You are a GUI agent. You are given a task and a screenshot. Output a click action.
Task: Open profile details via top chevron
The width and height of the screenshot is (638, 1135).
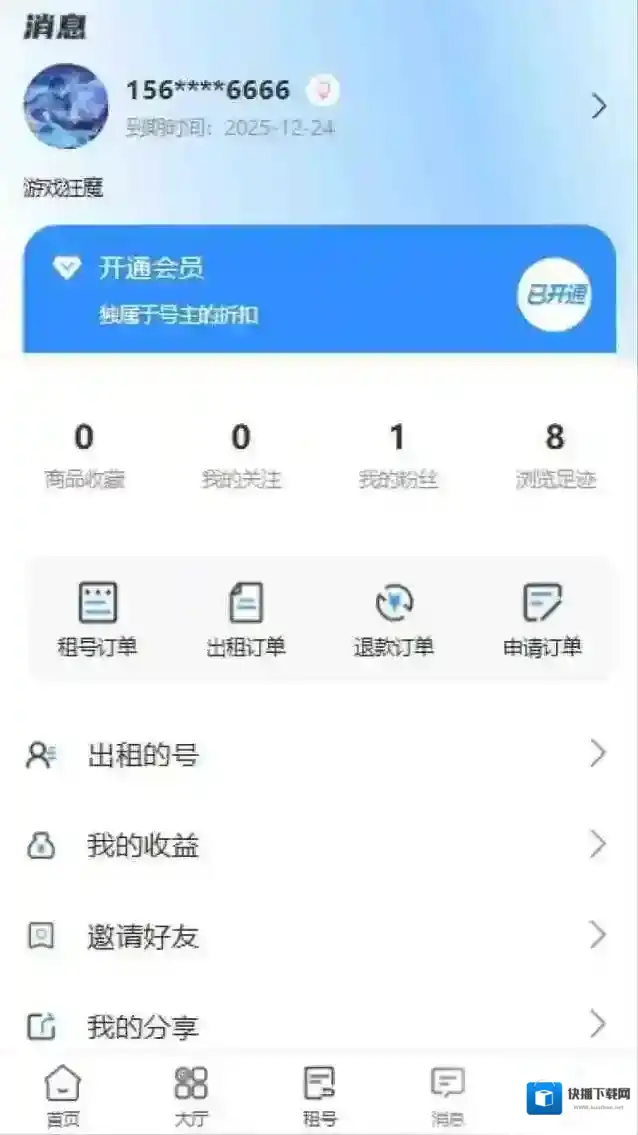click(x=598, y=106)
